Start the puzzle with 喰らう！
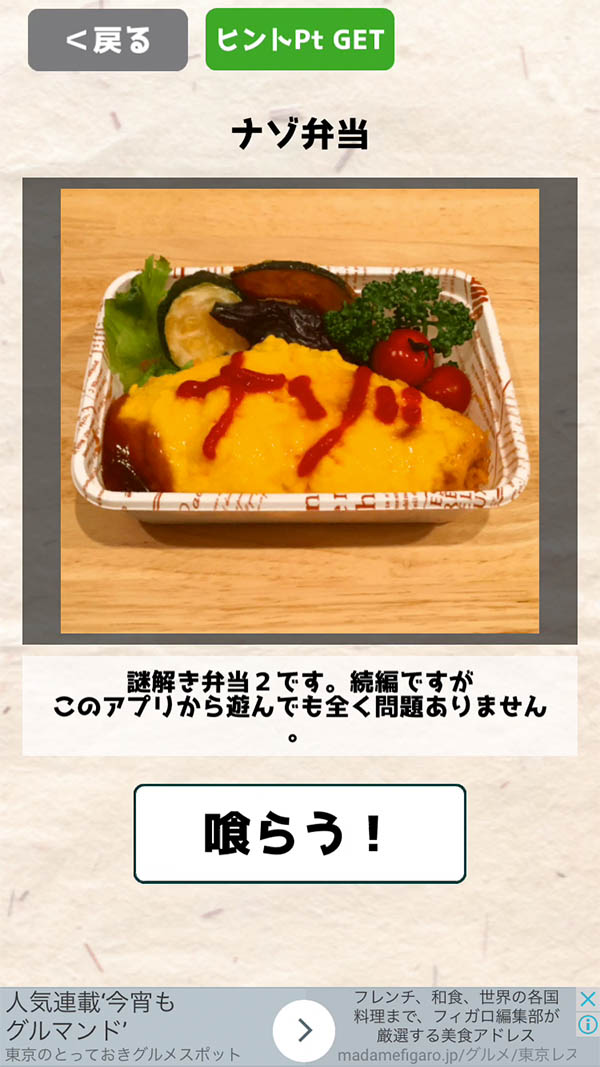 (300, 833)
